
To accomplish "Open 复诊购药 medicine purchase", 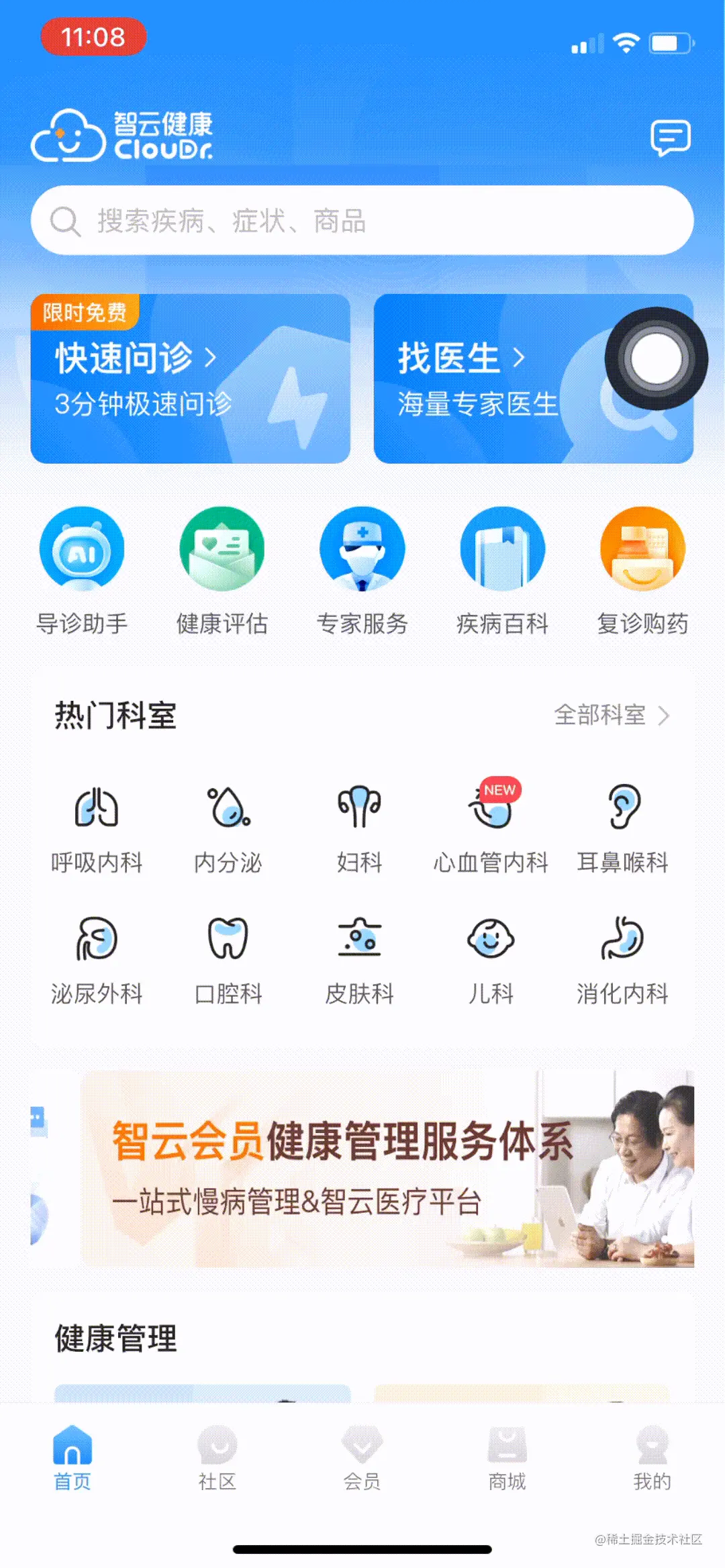I will click(642, 574).
